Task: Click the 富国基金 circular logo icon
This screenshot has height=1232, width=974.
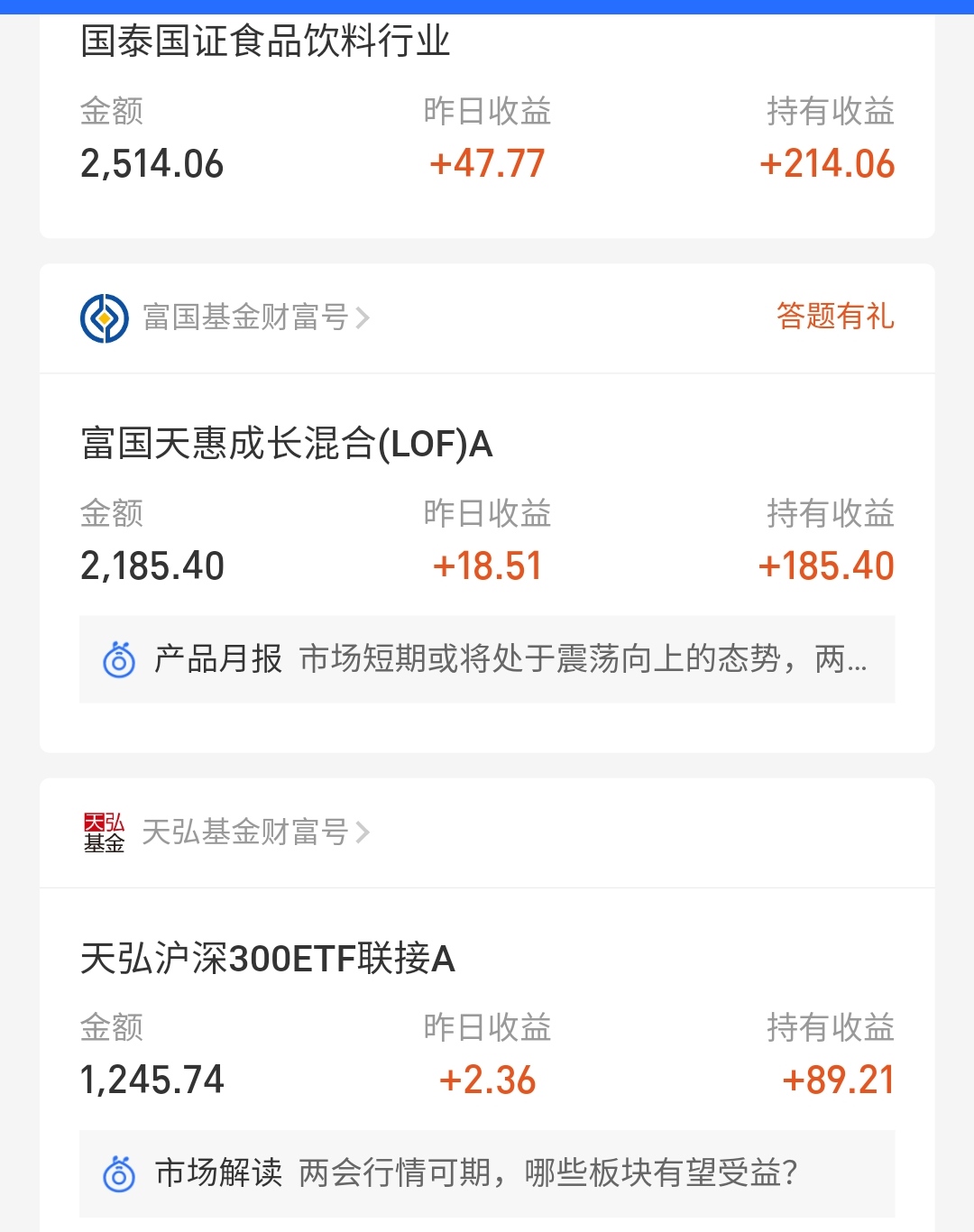Action: point(102,317)
